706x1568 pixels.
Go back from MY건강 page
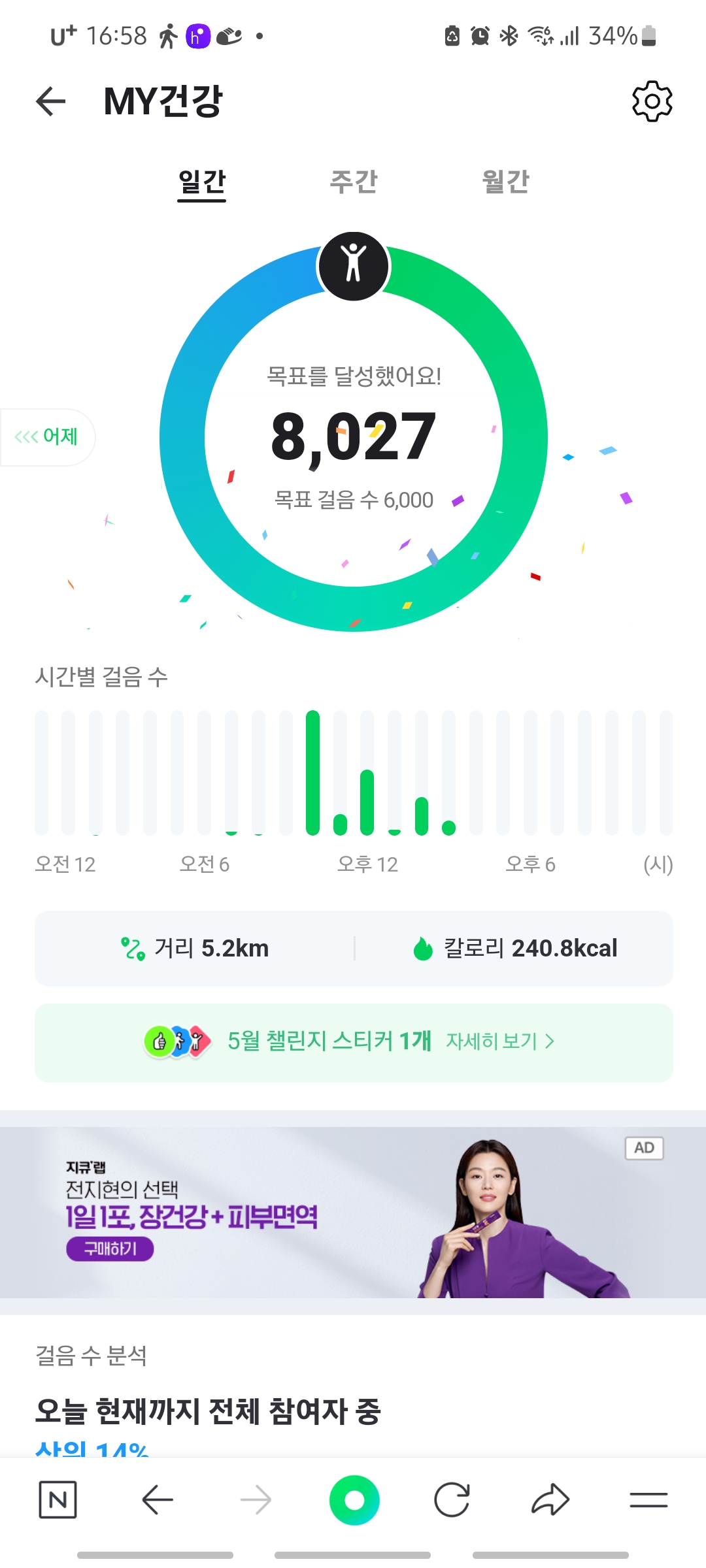pyautogui.click(x=51, y=101)
